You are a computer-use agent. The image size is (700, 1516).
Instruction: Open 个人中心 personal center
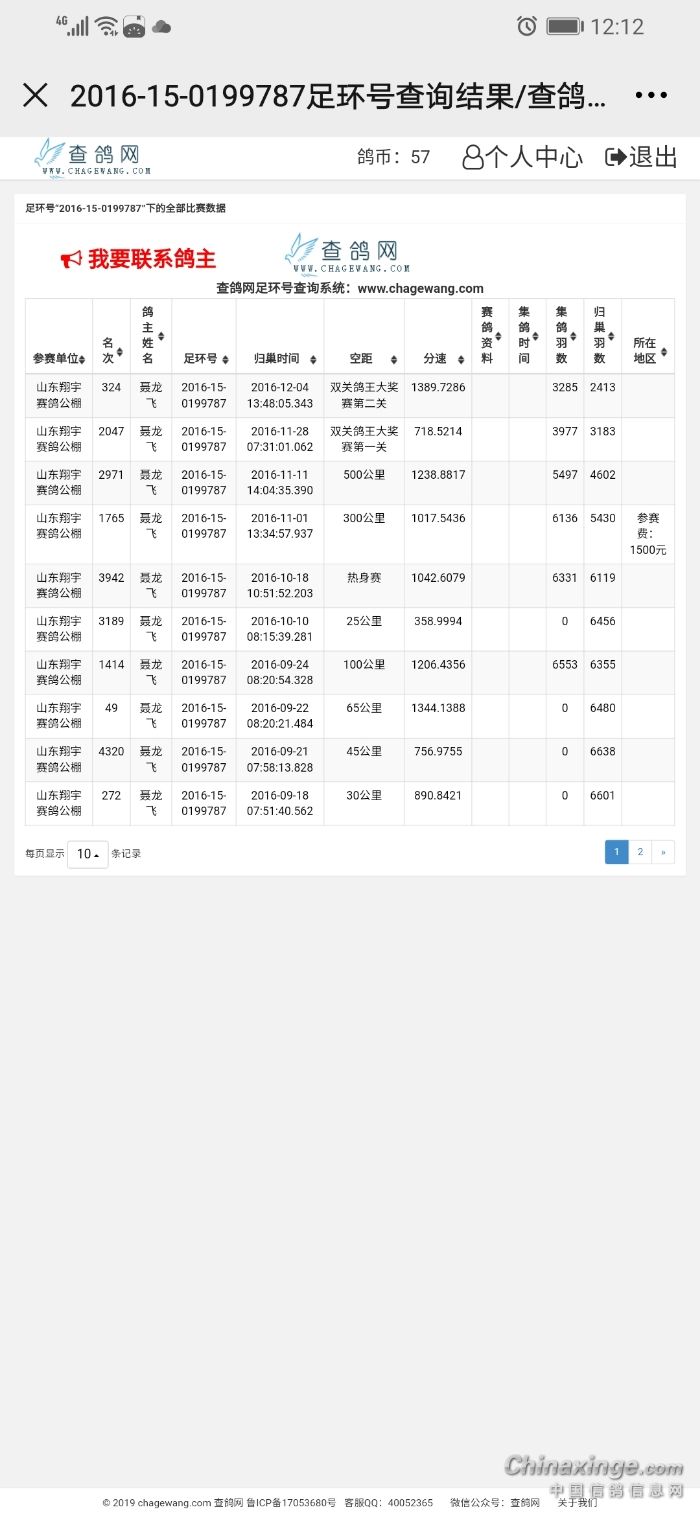tap(522, 157)
